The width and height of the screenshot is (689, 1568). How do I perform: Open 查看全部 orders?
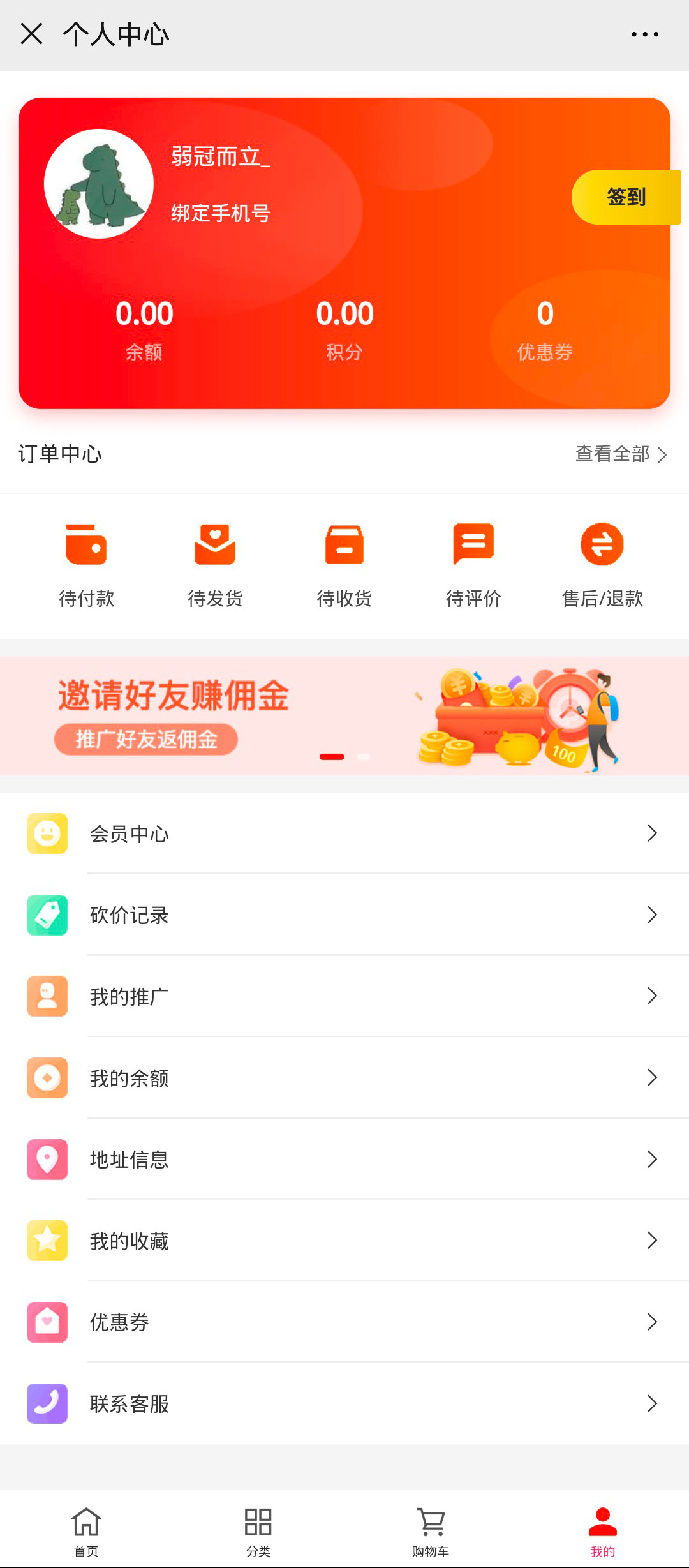pyautogui.click(x=620, y=454)
